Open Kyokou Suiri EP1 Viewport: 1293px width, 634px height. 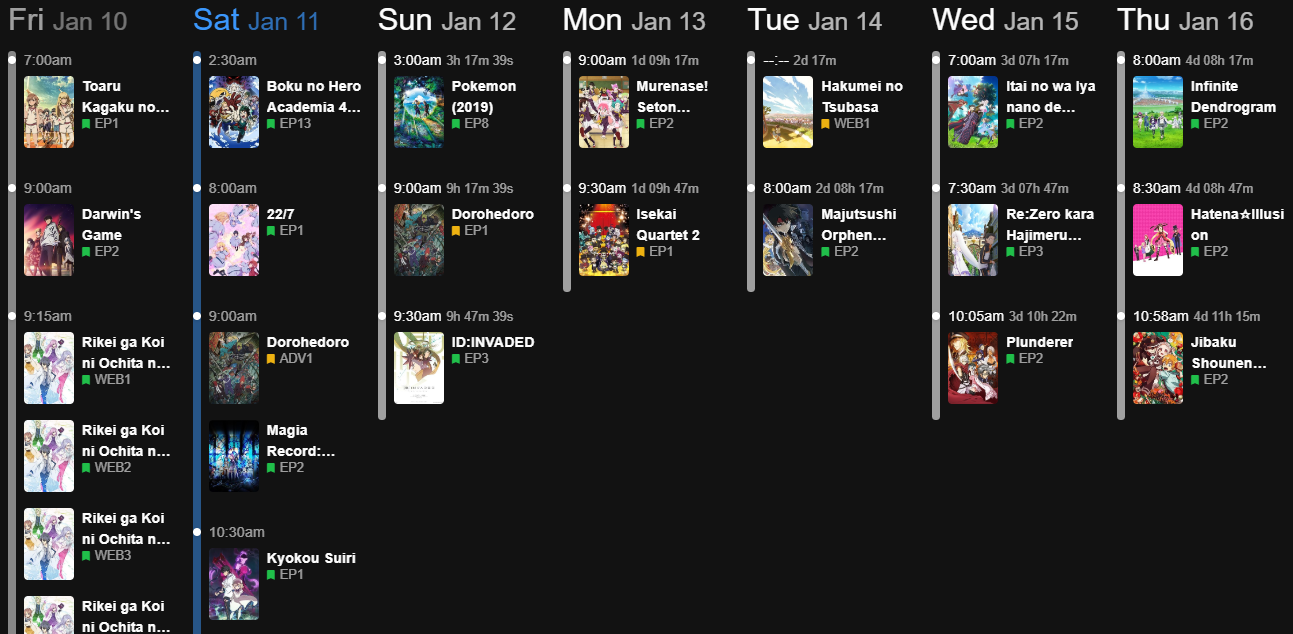pos(285,584)
